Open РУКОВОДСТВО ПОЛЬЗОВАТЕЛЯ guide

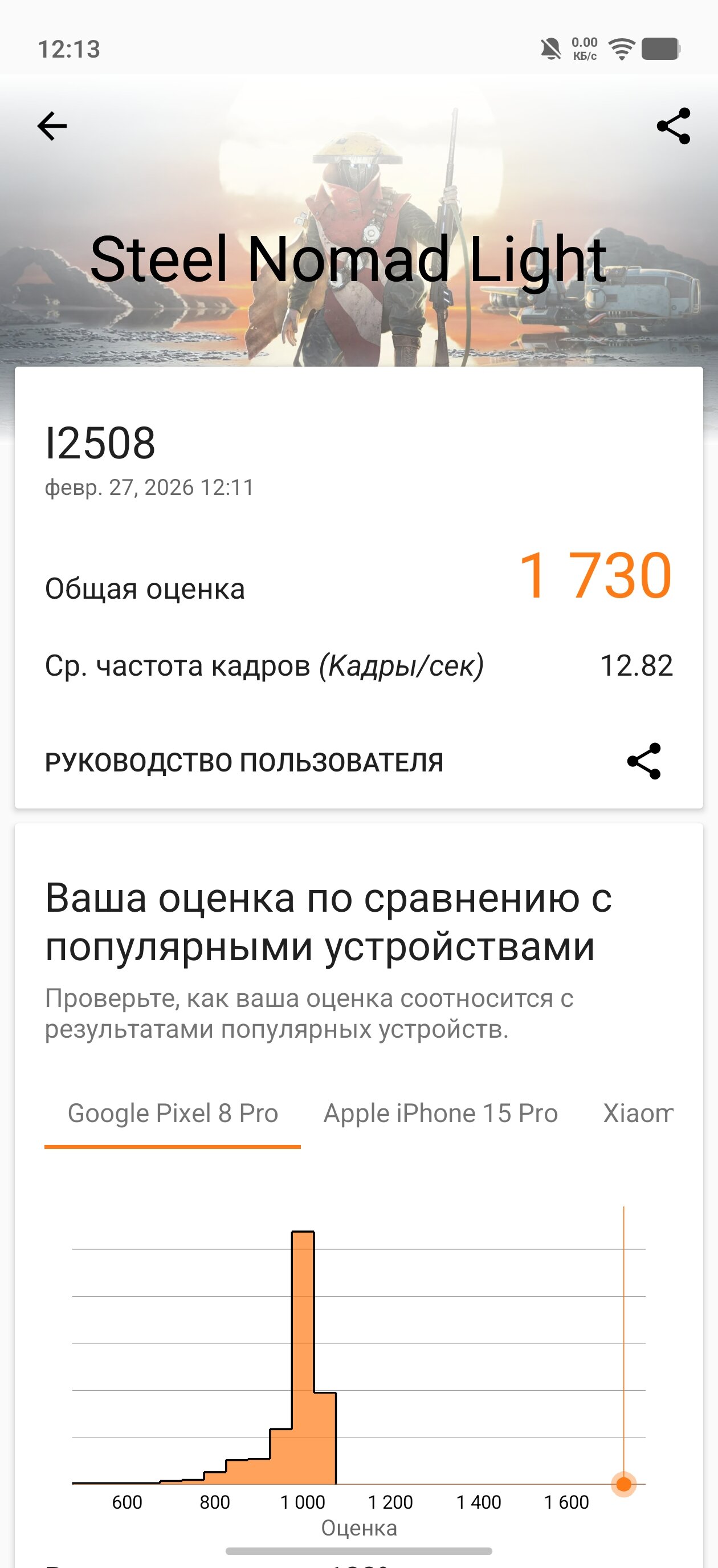coord(244,762)
